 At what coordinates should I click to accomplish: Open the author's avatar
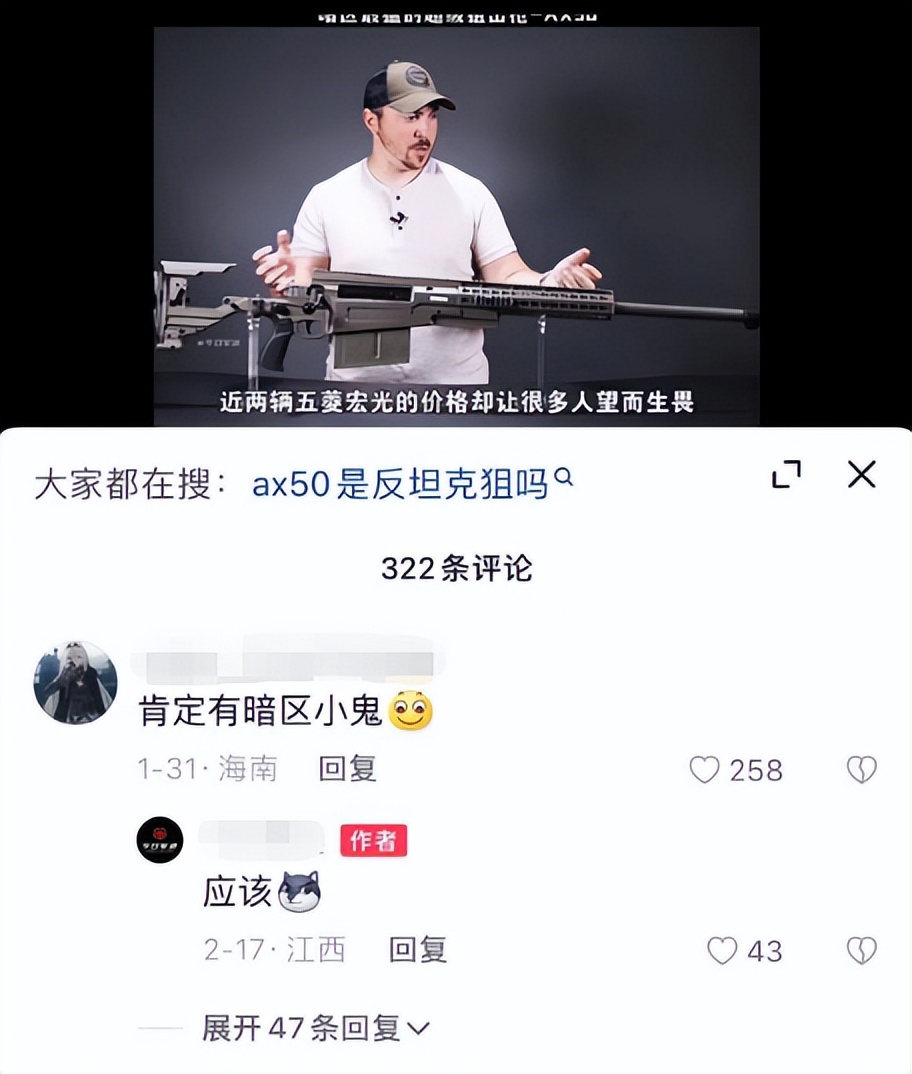tap(160, 840)
